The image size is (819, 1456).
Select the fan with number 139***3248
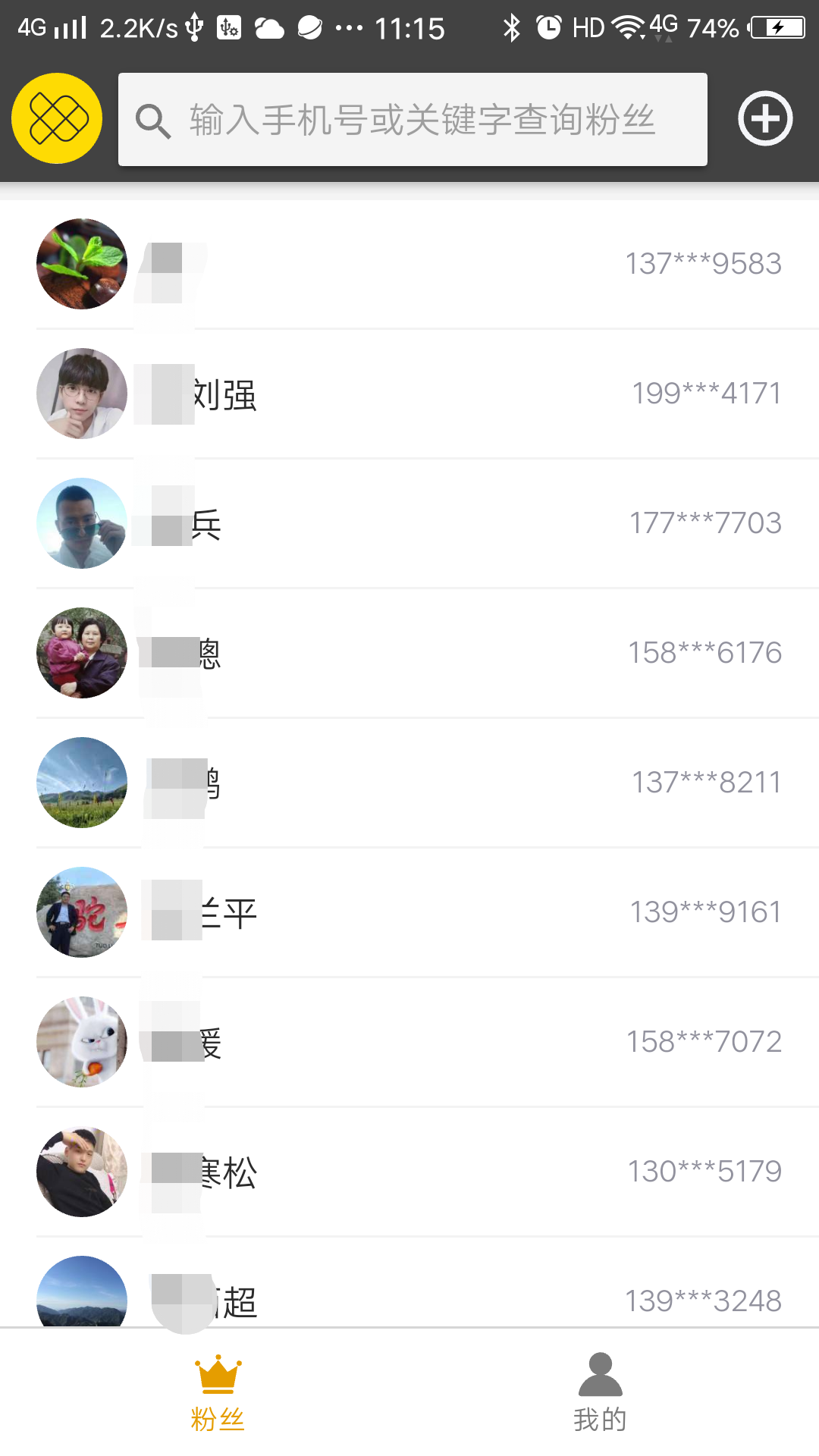[x=409, y=1295]
